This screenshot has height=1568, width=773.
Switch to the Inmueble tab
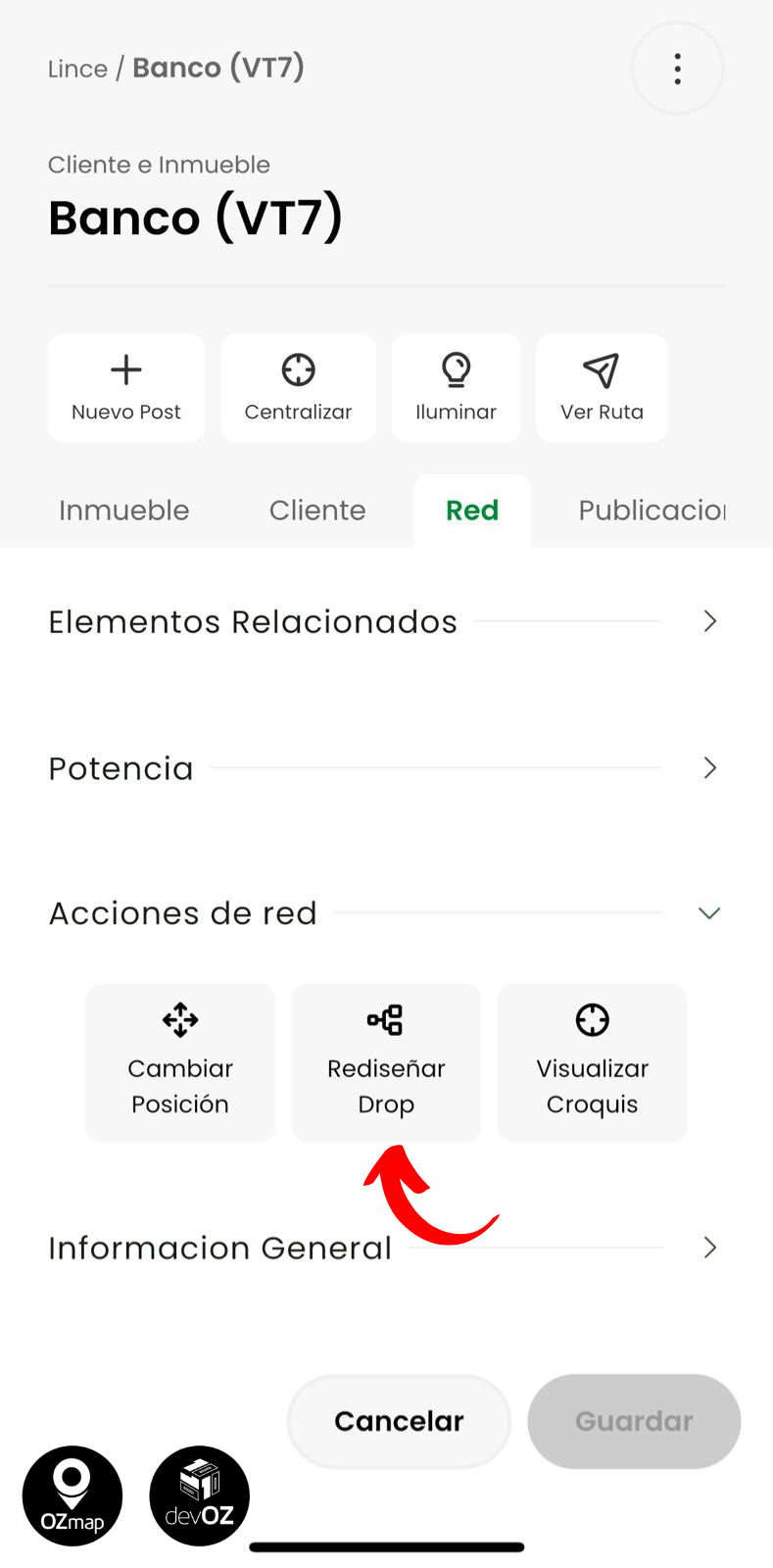tap(124, 511)
